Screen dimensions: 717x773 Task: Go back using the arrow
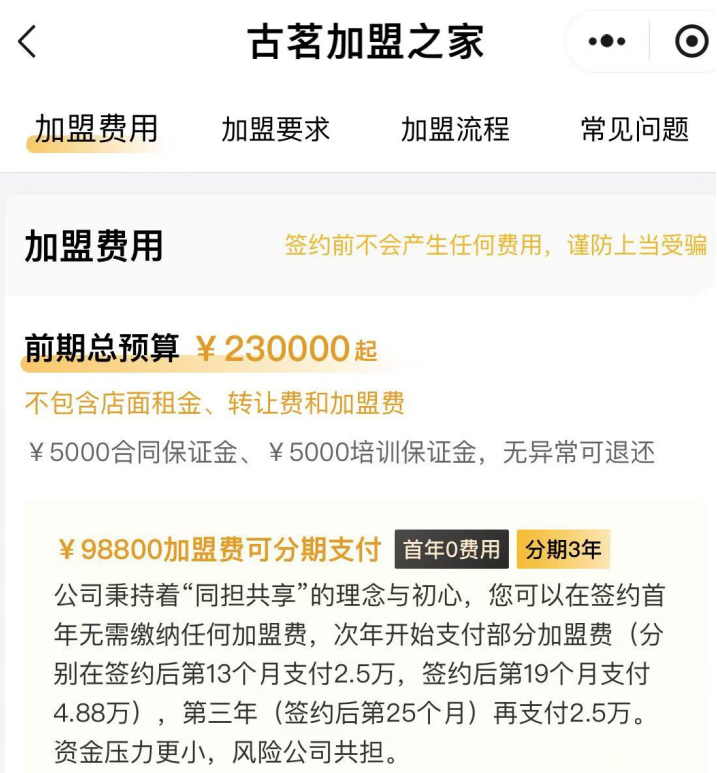tap(27, 42)
